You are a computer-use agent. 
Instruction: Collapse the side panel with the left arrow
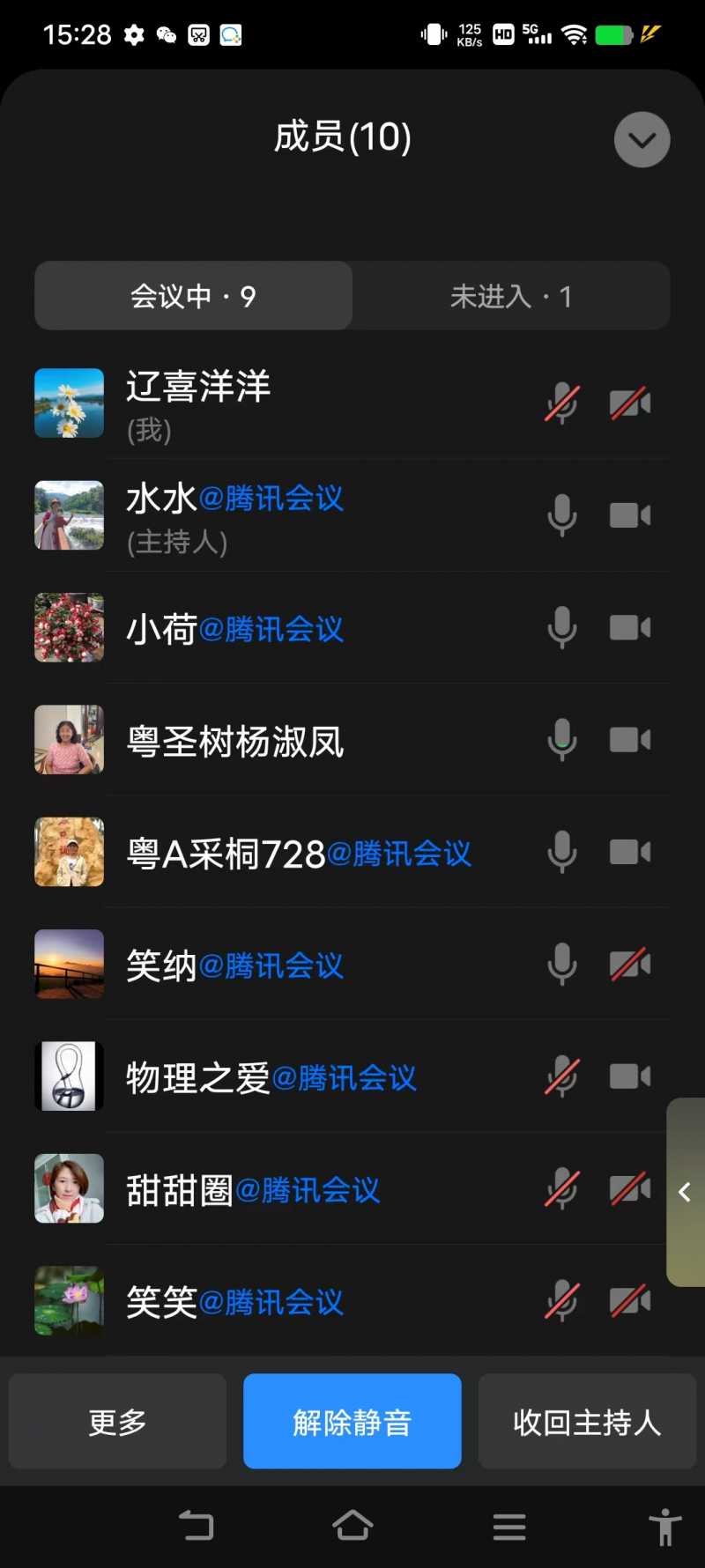click(685, 1193)
